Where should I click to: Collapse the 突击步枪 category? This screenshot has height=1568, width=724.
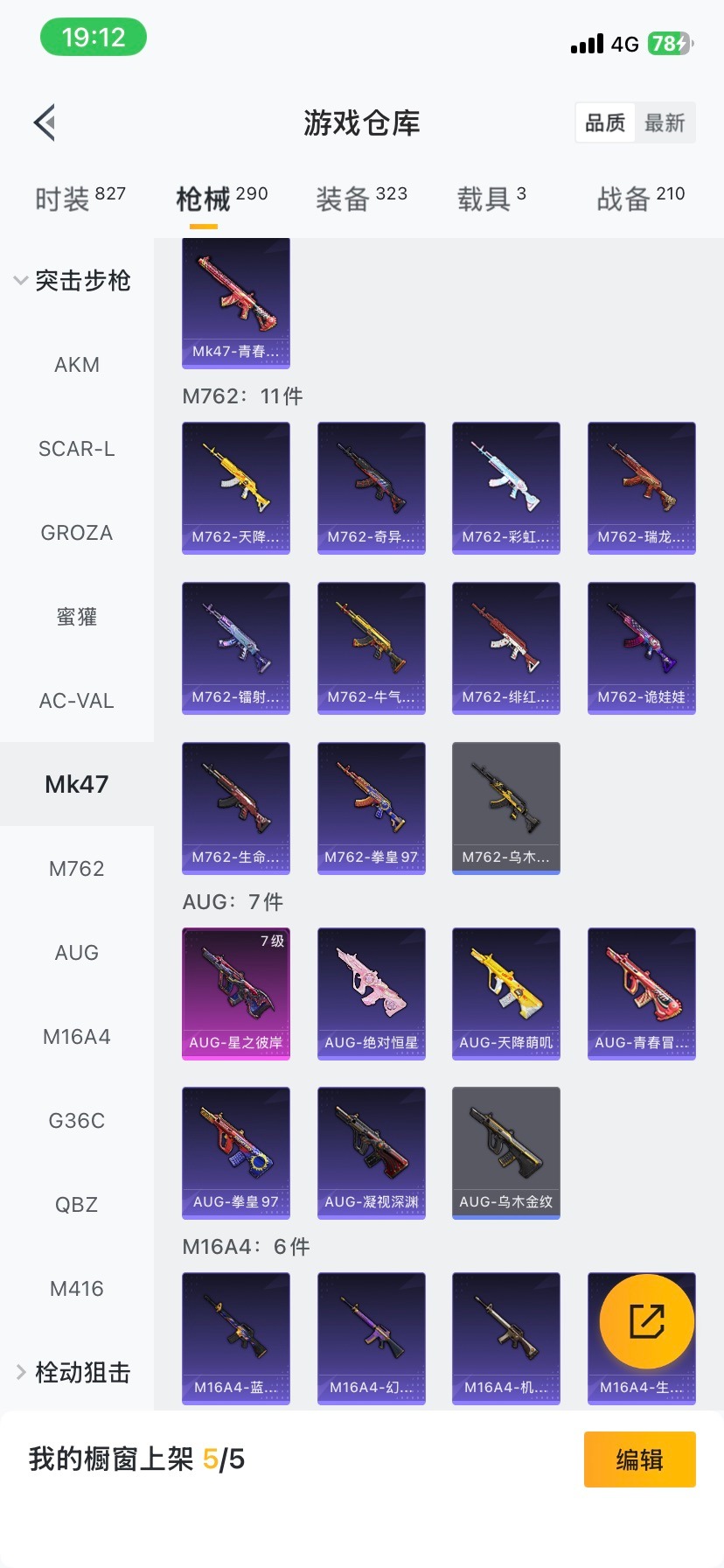tap(73, 281)
